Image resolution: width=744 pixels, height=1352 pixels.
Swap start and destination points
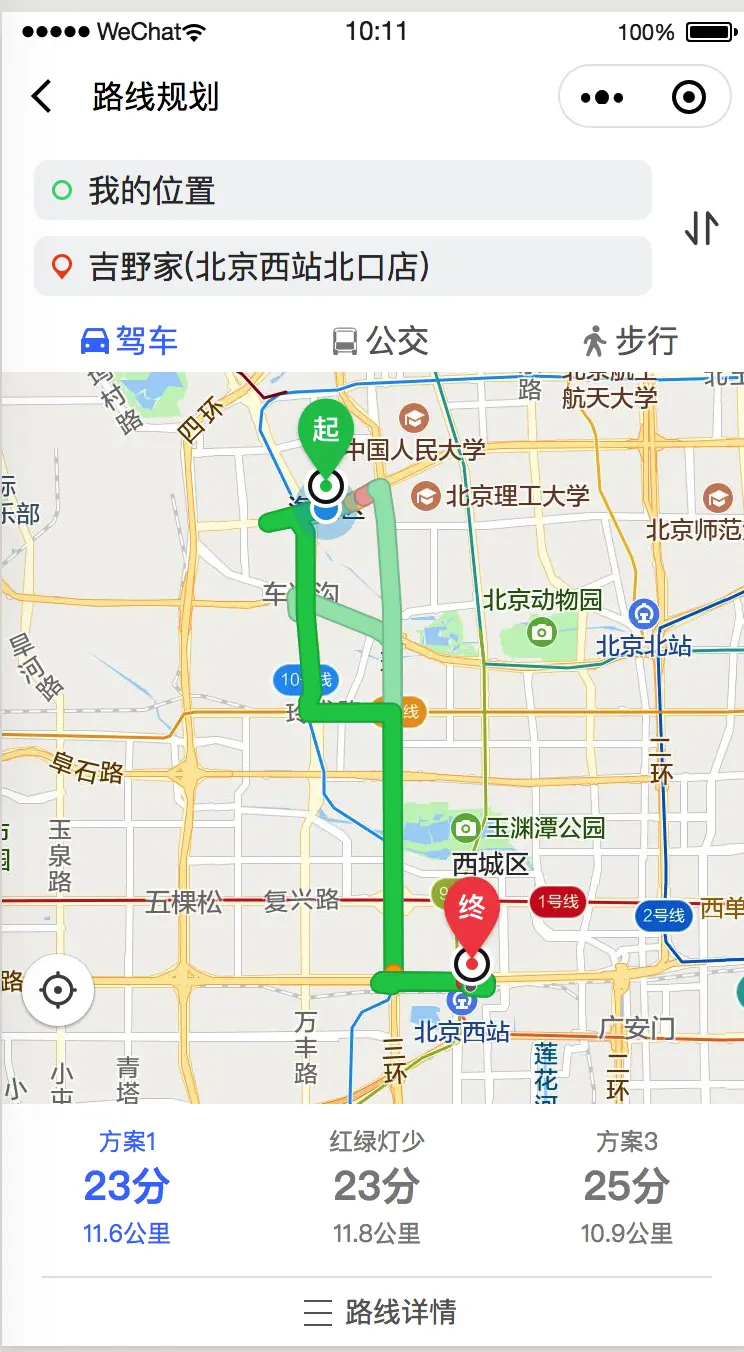(701, 228)
